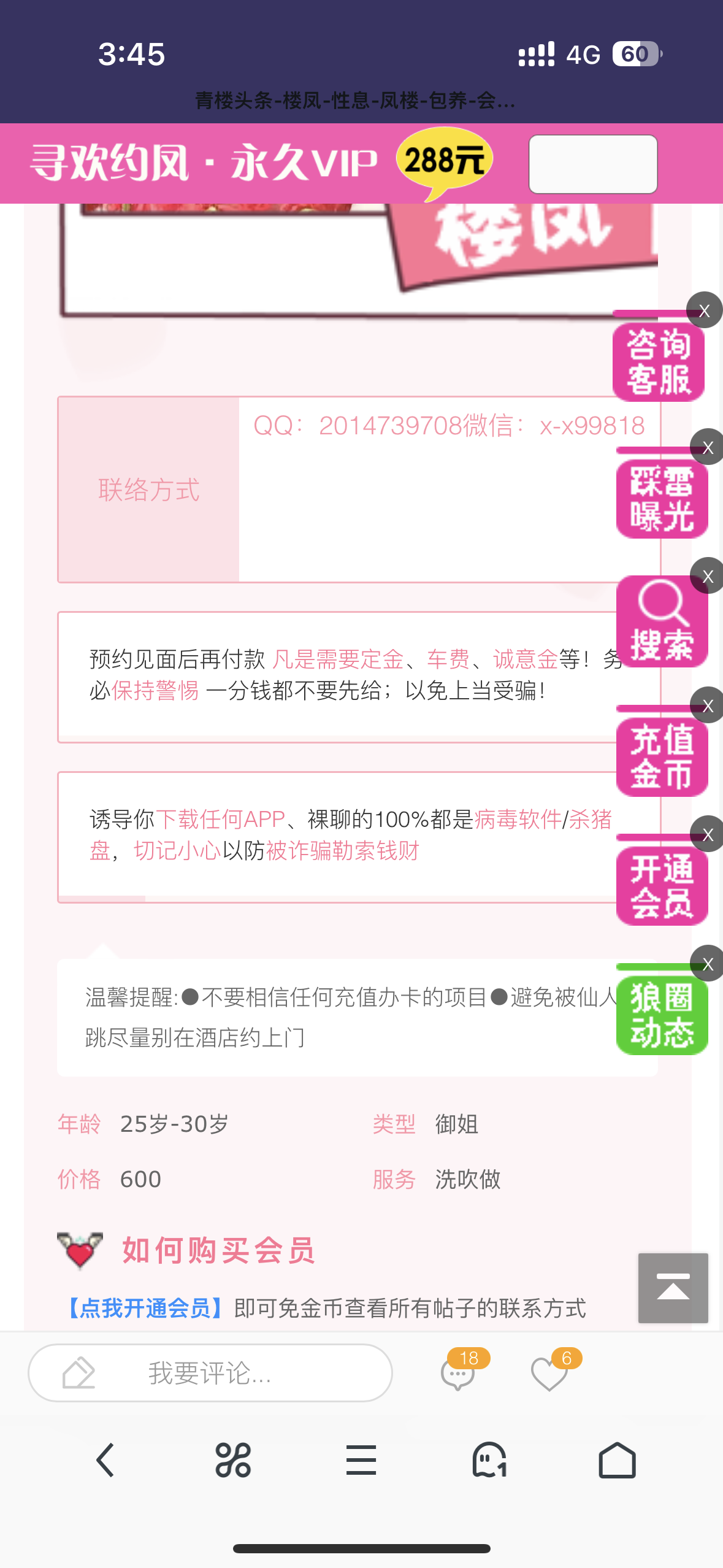This screenshot has height=1568, width=723.
Task: Tap the 点我开通会员 link
Action: (x=145, y=1308)
